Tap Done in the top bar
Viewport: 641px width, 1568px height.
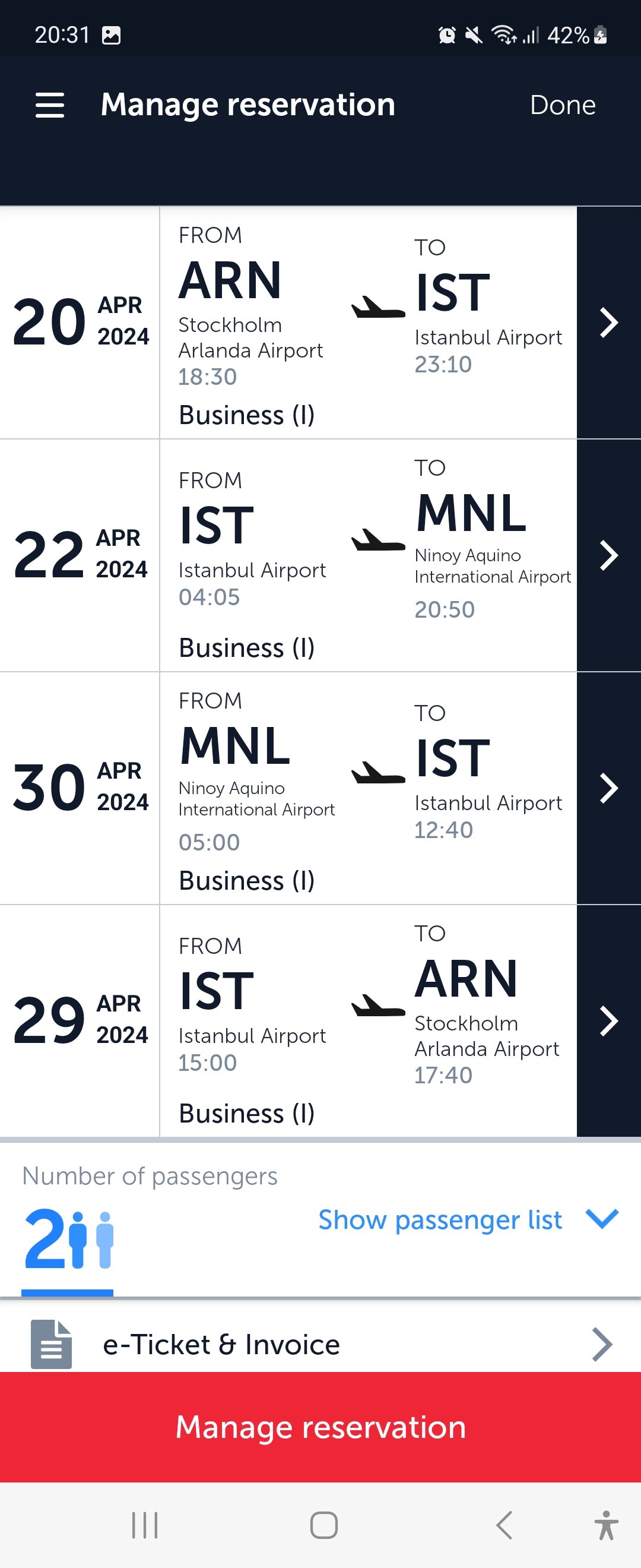(563, 105)
